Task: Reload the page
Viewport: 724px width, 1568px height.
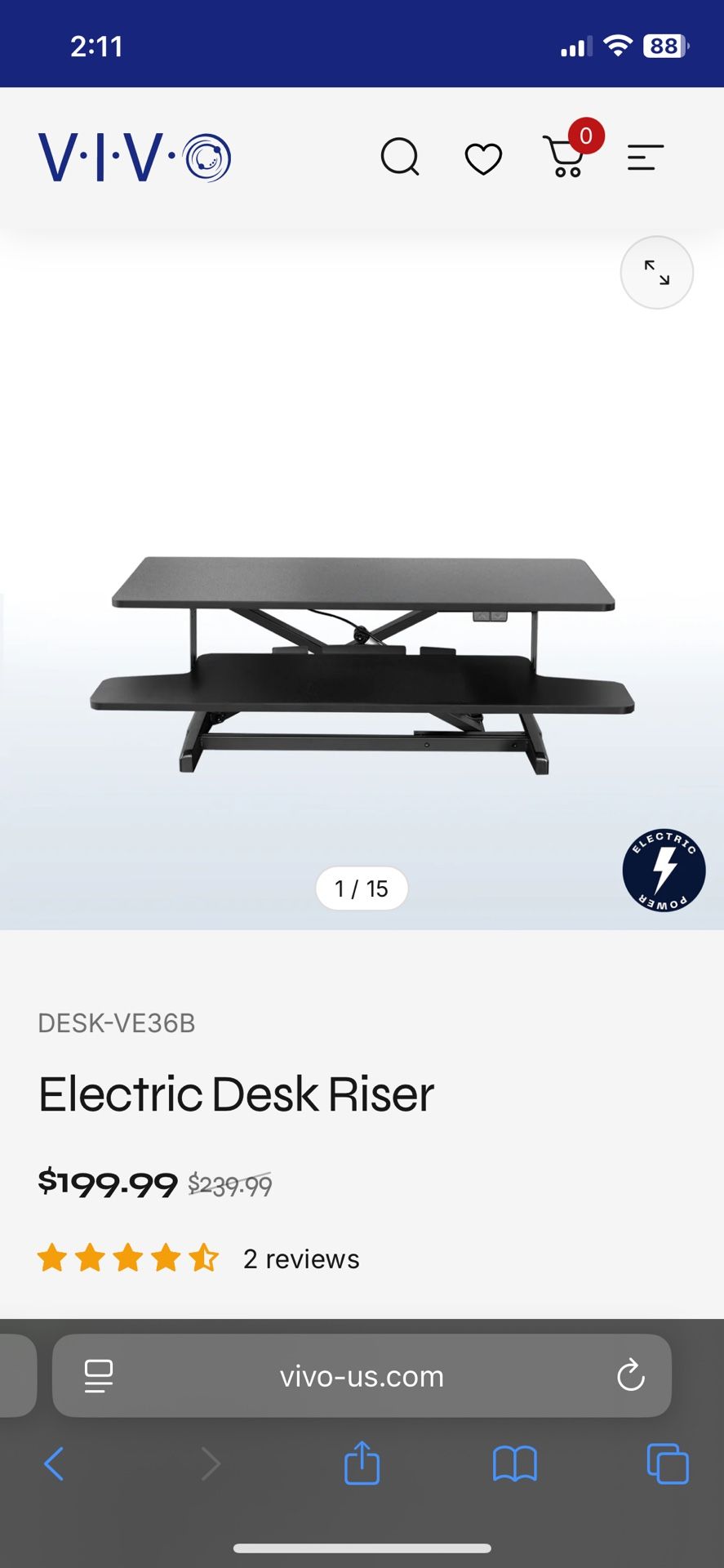Action: (x=630, y=1375)
